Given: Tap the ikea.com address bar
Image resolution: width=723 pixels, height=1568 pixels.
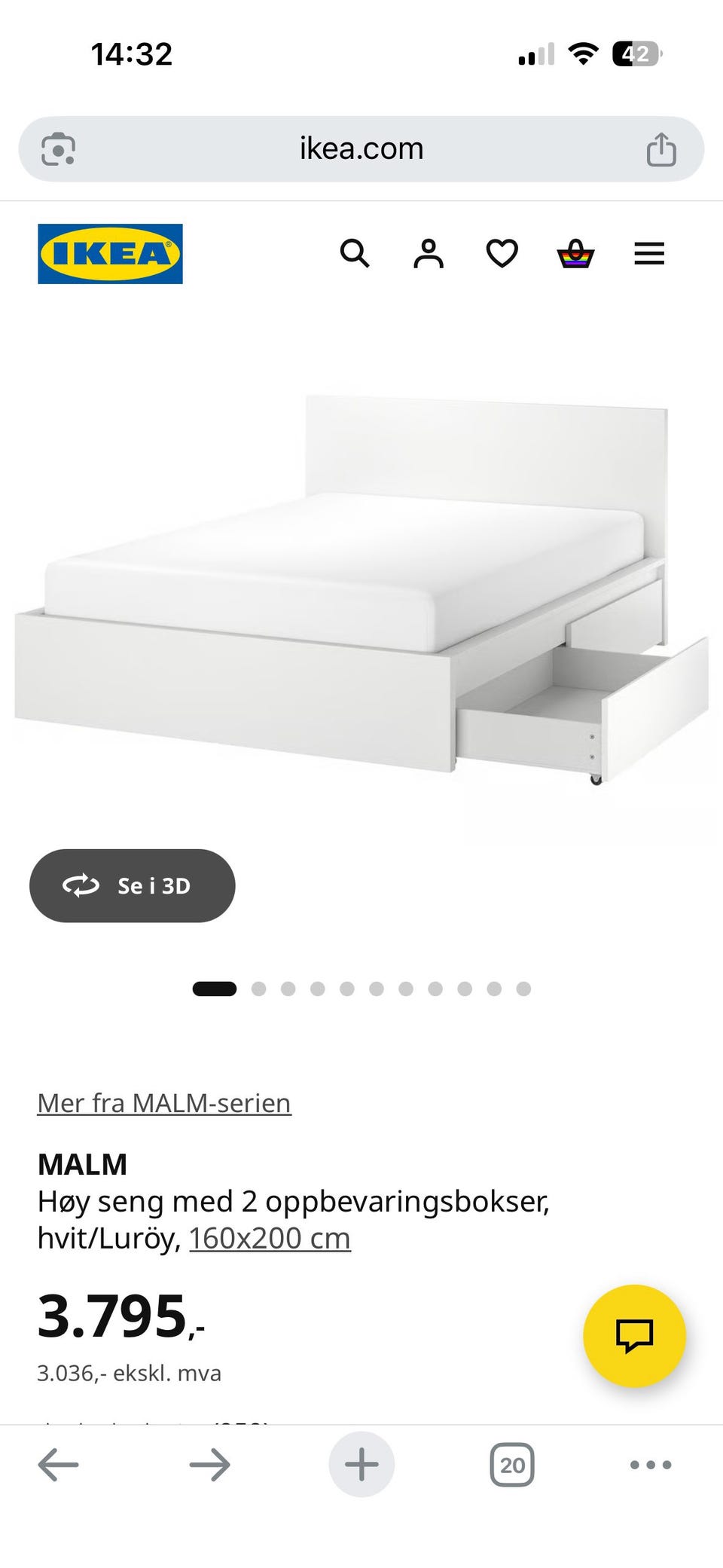Looking at the screenshot, I should [x=361, y=148].
